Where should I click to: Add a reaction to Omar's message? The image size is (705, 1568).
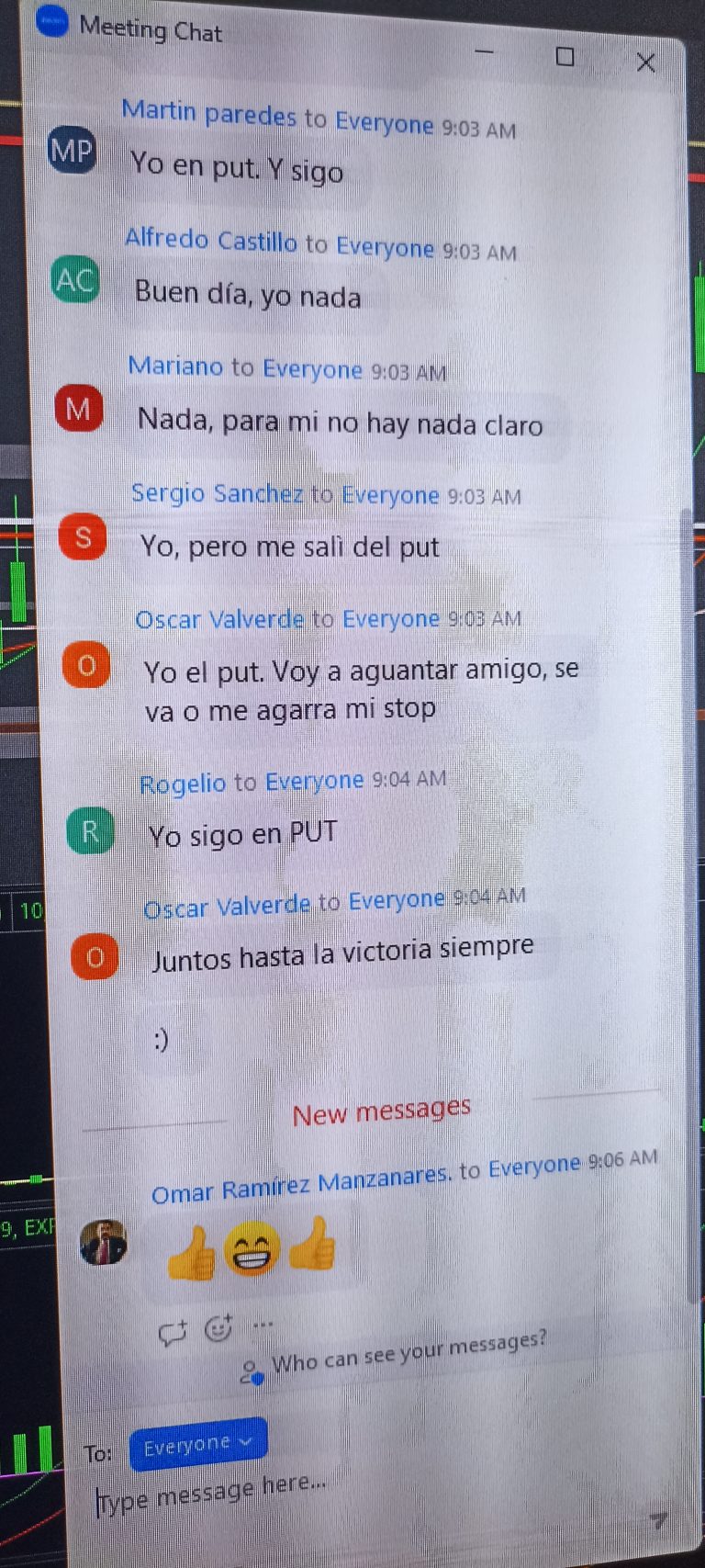218,1328
